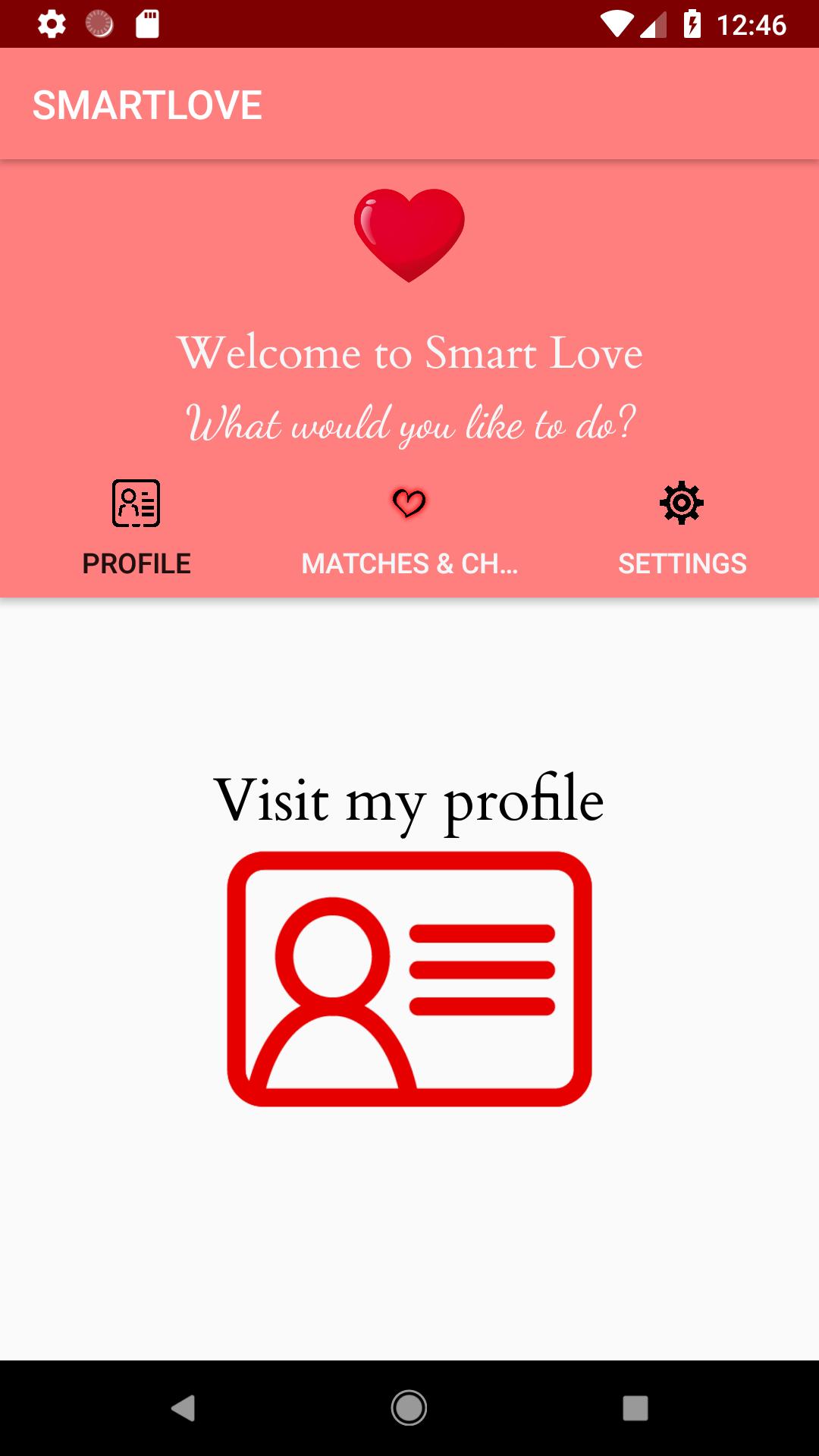Select the Profile card icon above PROFILE label
The height and width of the screenshot is (1456, 819).
pyautogui.click(x=135, y=502)
